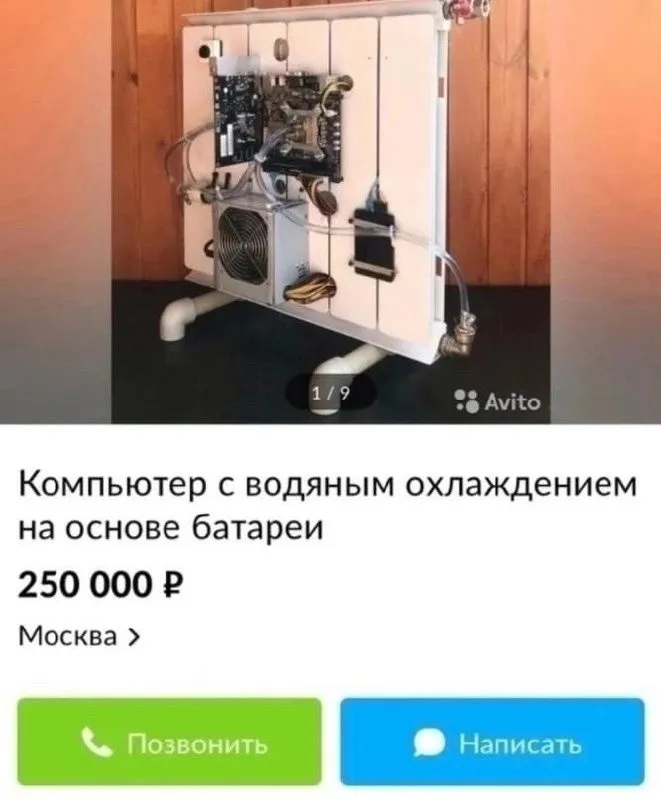Screen dimensions: 661x800
Task: Call the seller with Позвонить
Action: point(169,742)
